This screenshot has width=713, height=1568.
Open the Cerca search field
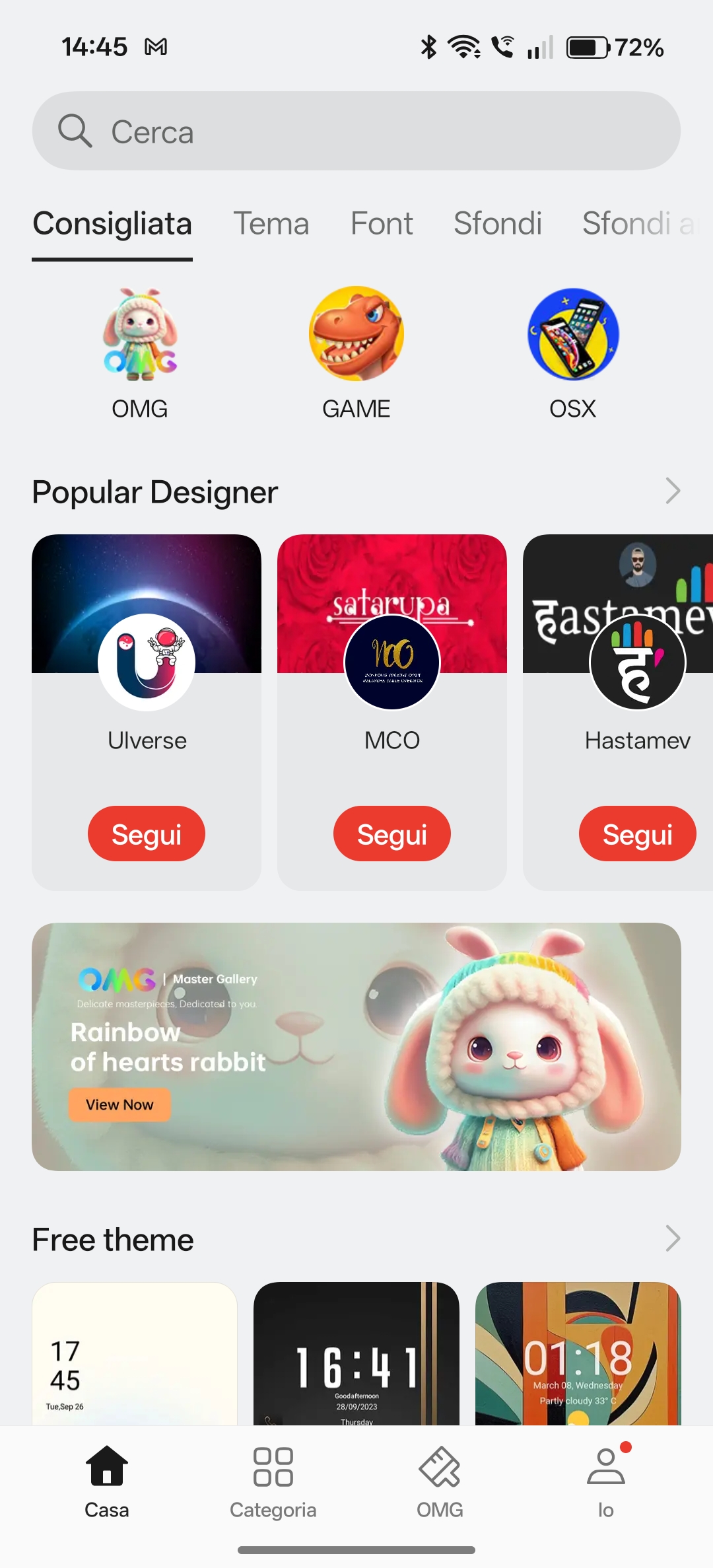356,131
